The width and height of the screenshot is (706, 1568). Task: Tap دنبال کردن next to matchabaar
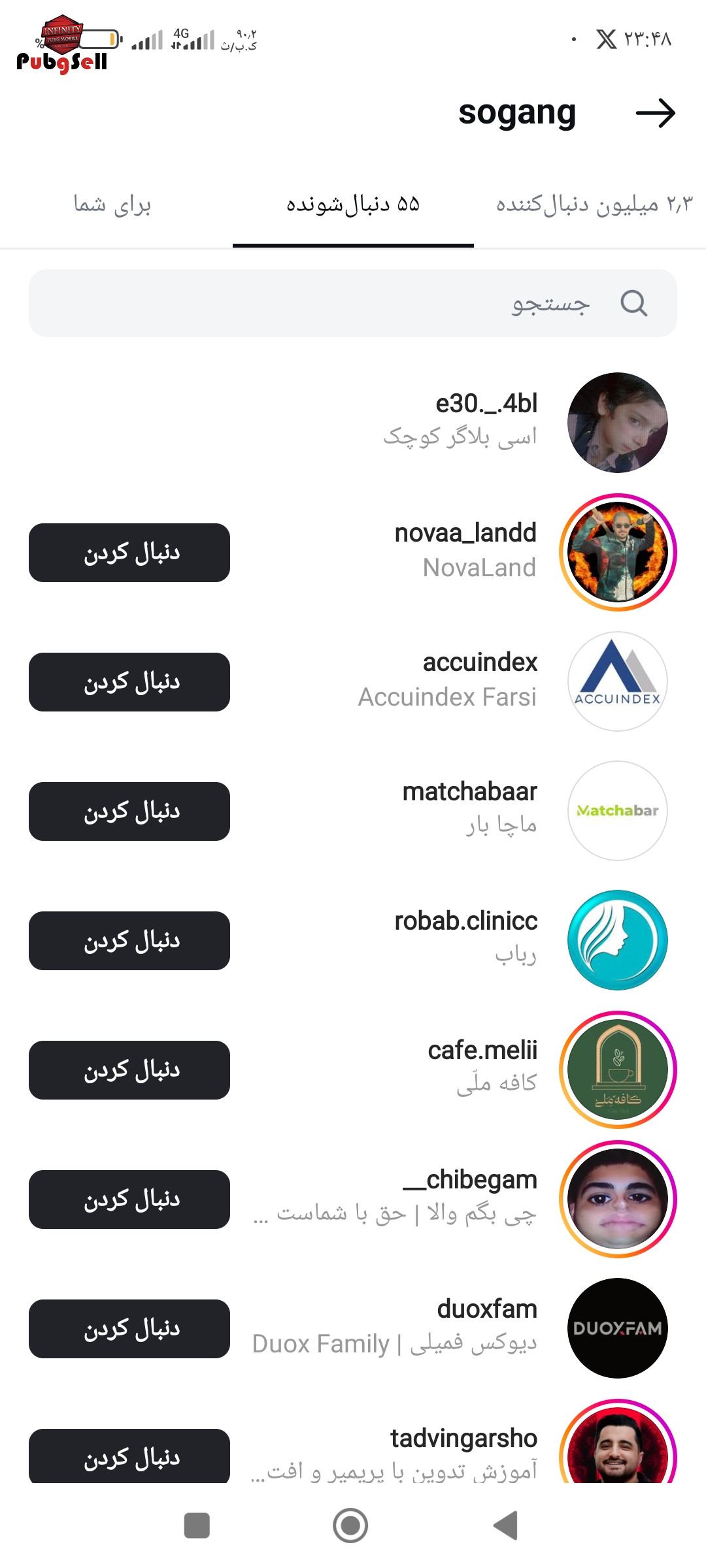point(129,811)
